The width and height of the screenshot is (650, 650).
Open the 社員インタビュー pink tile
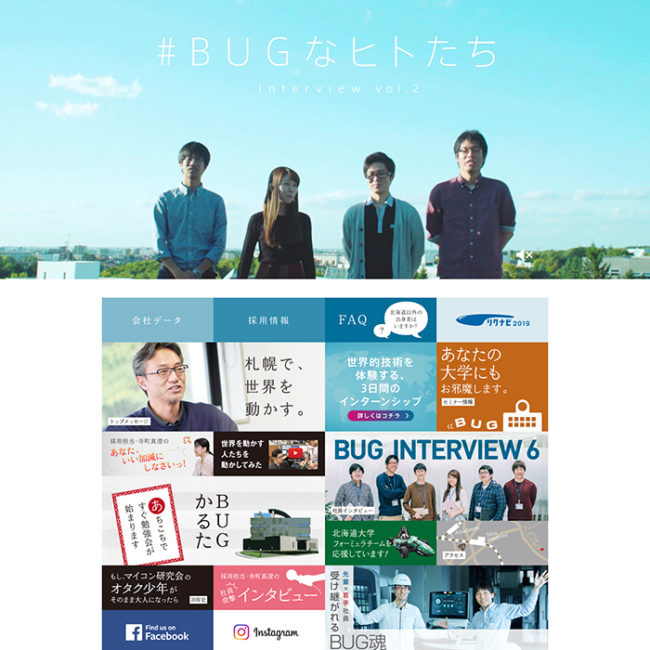269,587
